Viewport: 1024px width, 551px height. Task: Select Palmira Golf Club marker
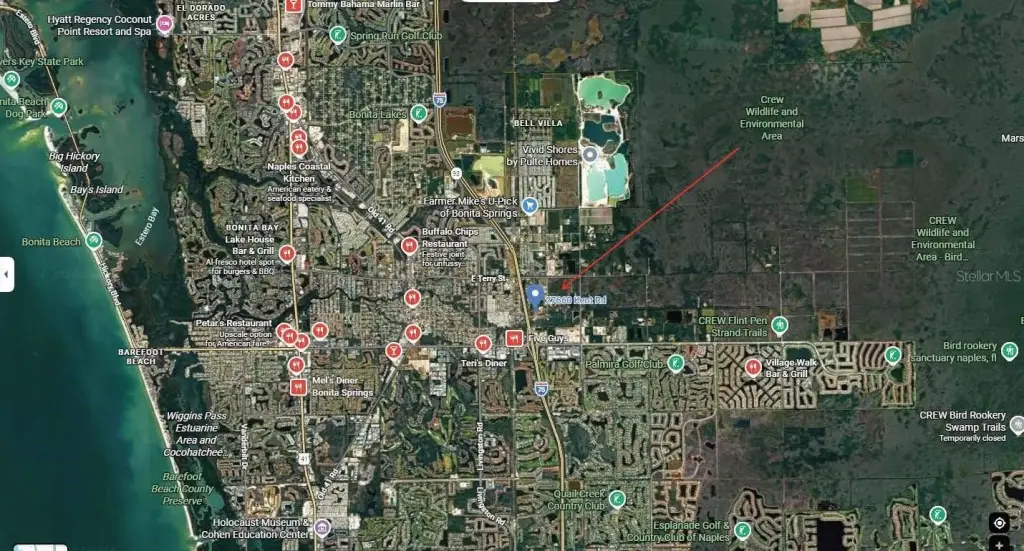[676, 363]
